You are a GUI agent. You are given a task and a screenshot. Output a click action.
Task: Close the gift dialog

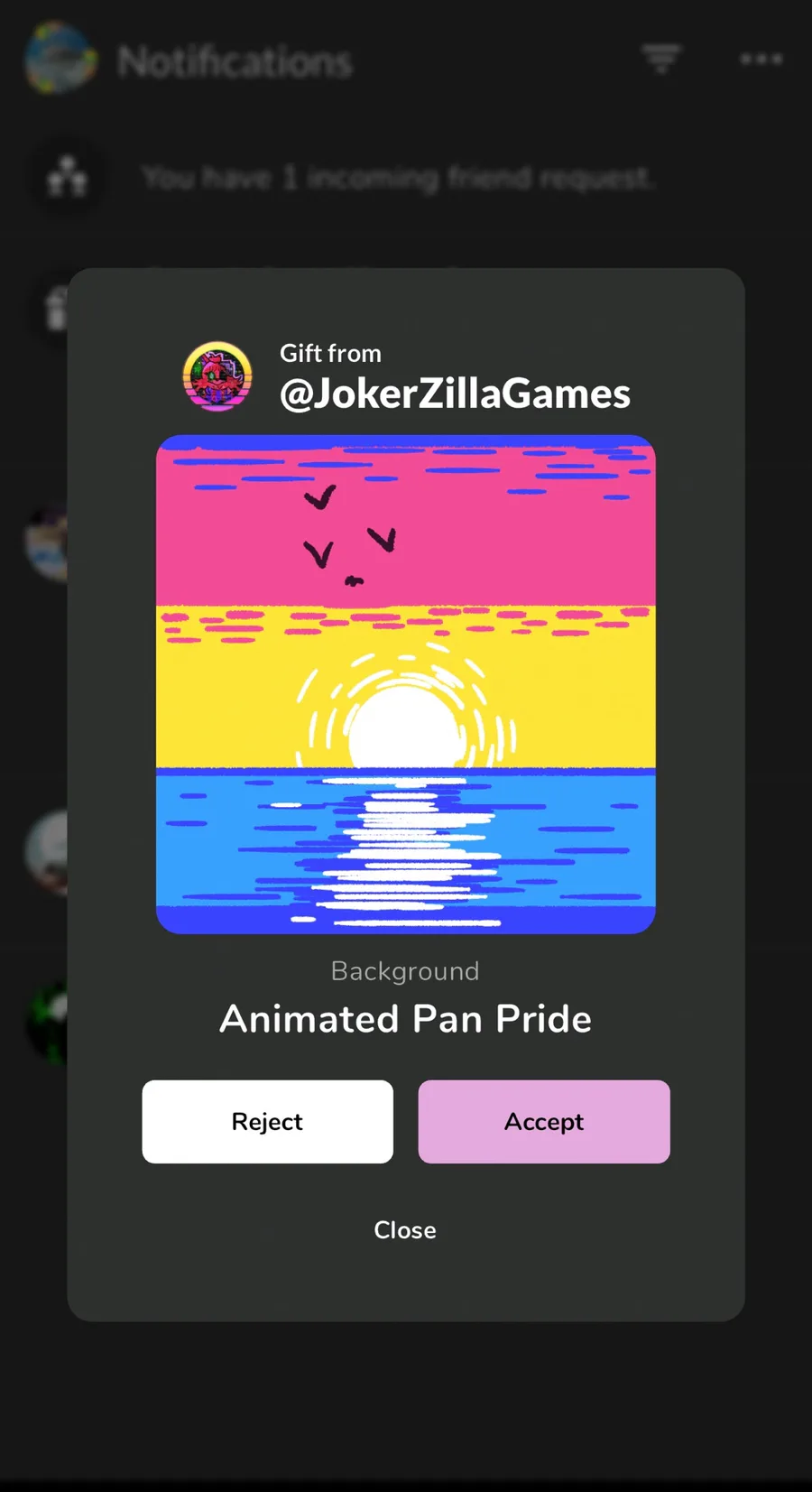tap(405, 1229)
